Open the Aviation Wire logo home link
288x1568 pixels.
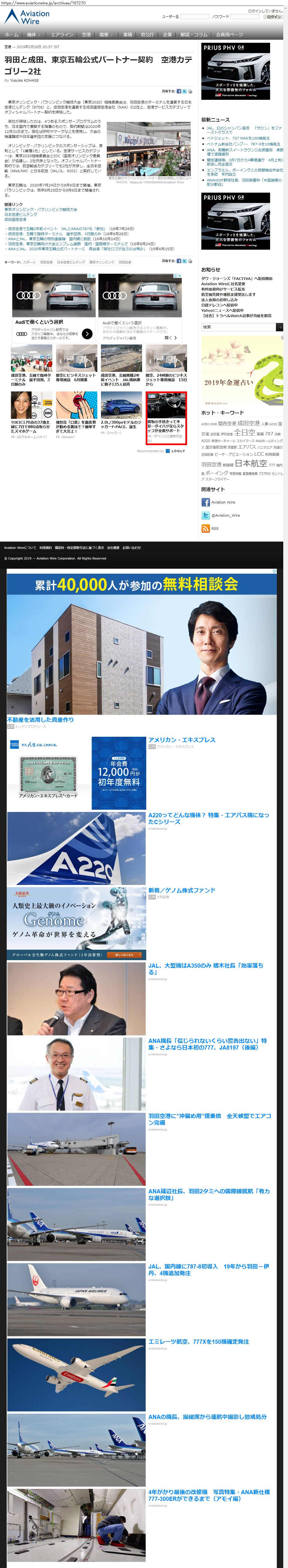[27, 17]
